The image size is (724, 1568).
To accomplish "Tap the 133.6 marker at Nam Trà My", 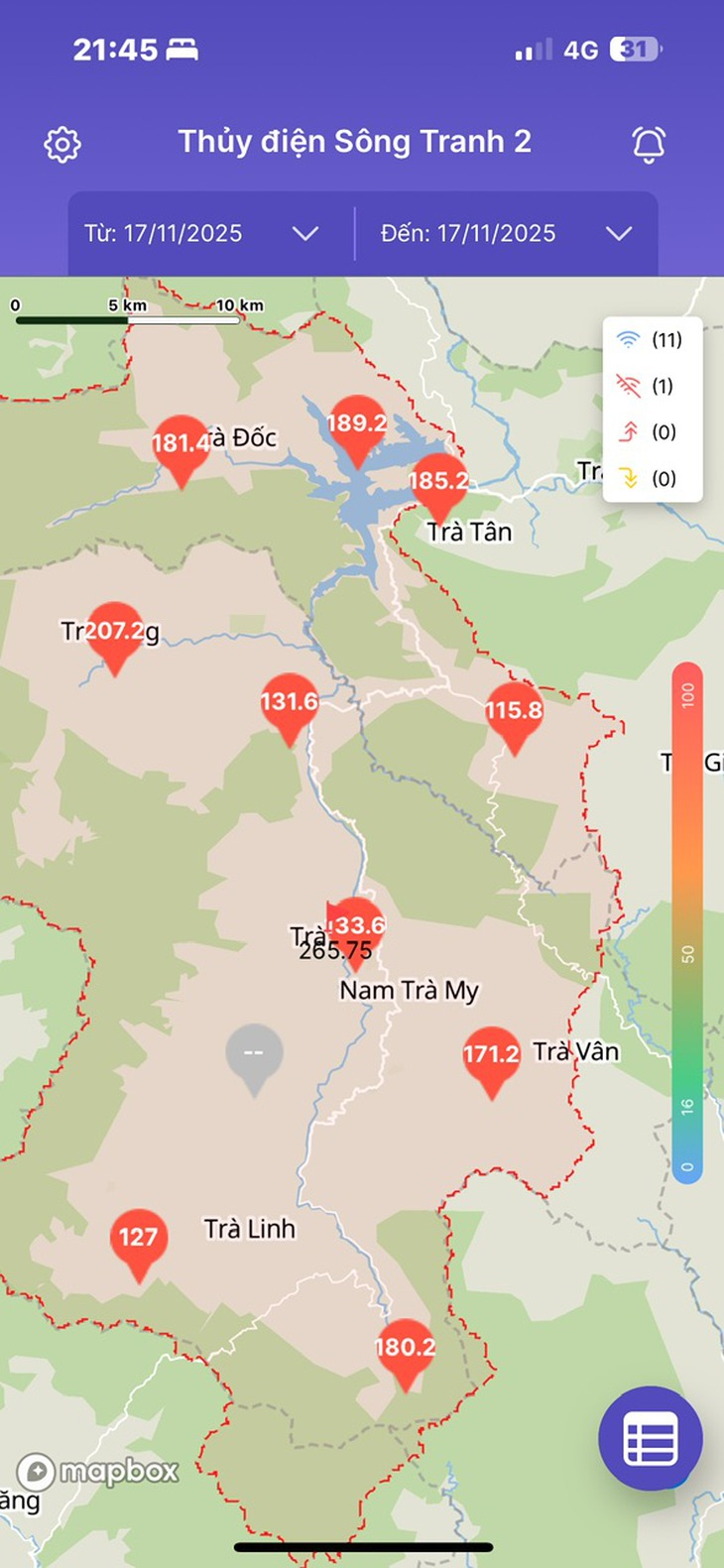I will click(357, 926).
